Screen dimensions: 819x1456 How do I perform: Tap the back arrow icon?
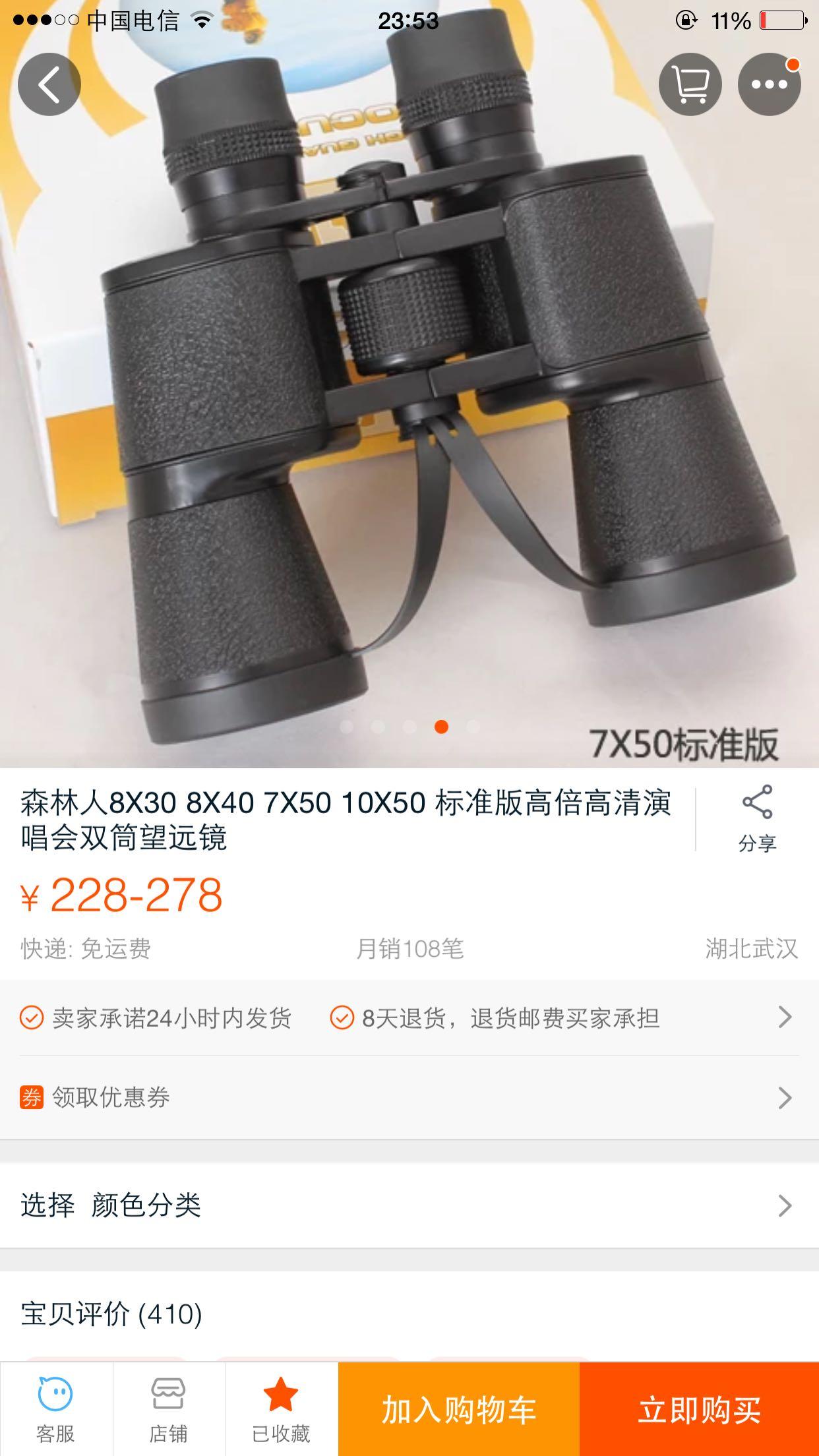coord(49,85)
